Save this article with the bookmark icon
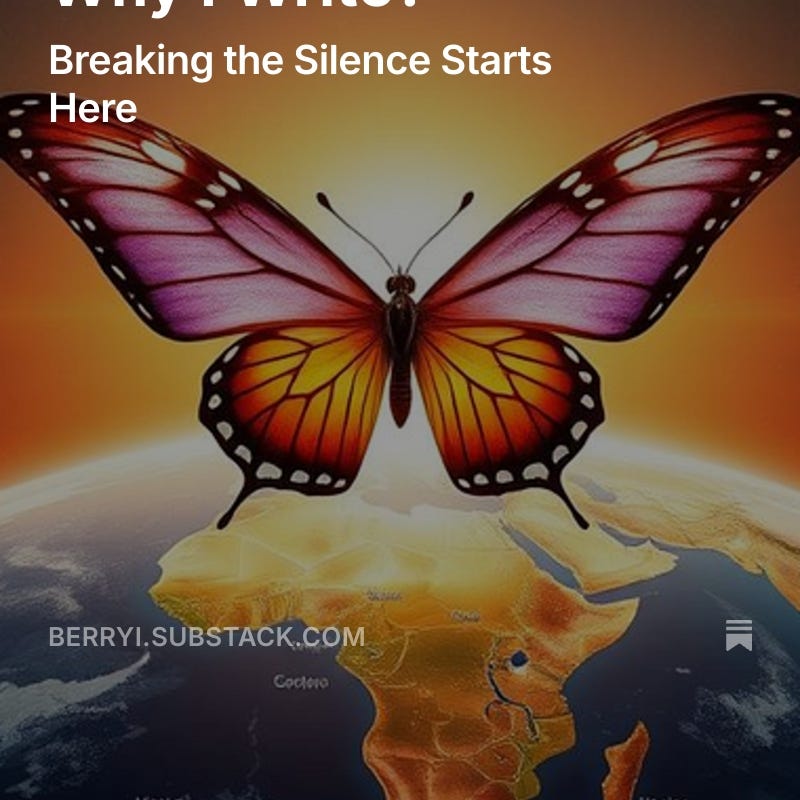Viewport: 800px width, 800px height. click(x=739, y=635)
